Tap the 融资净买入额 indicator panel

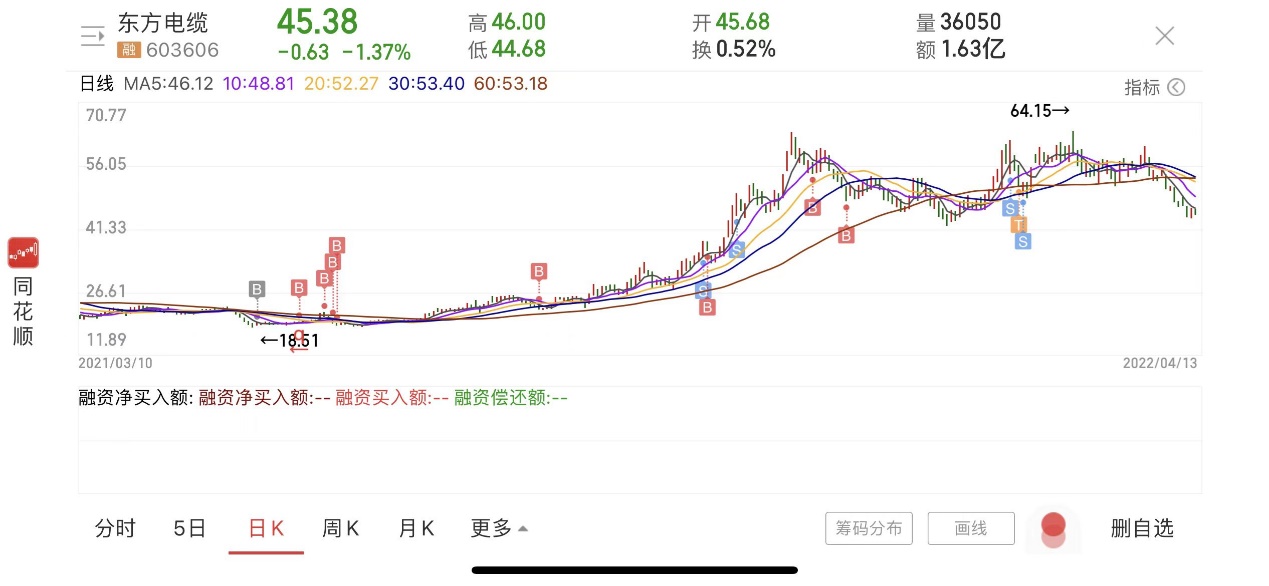tap(640, 438)
